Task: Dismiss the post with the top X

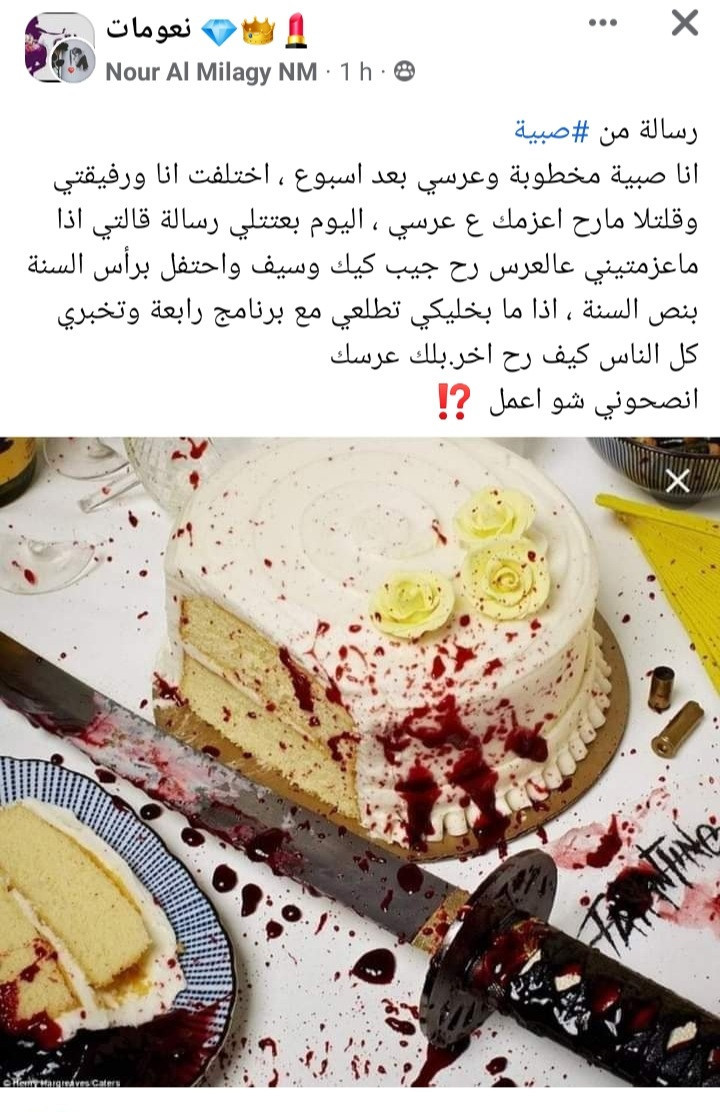Action: click(x=684, y=23)
